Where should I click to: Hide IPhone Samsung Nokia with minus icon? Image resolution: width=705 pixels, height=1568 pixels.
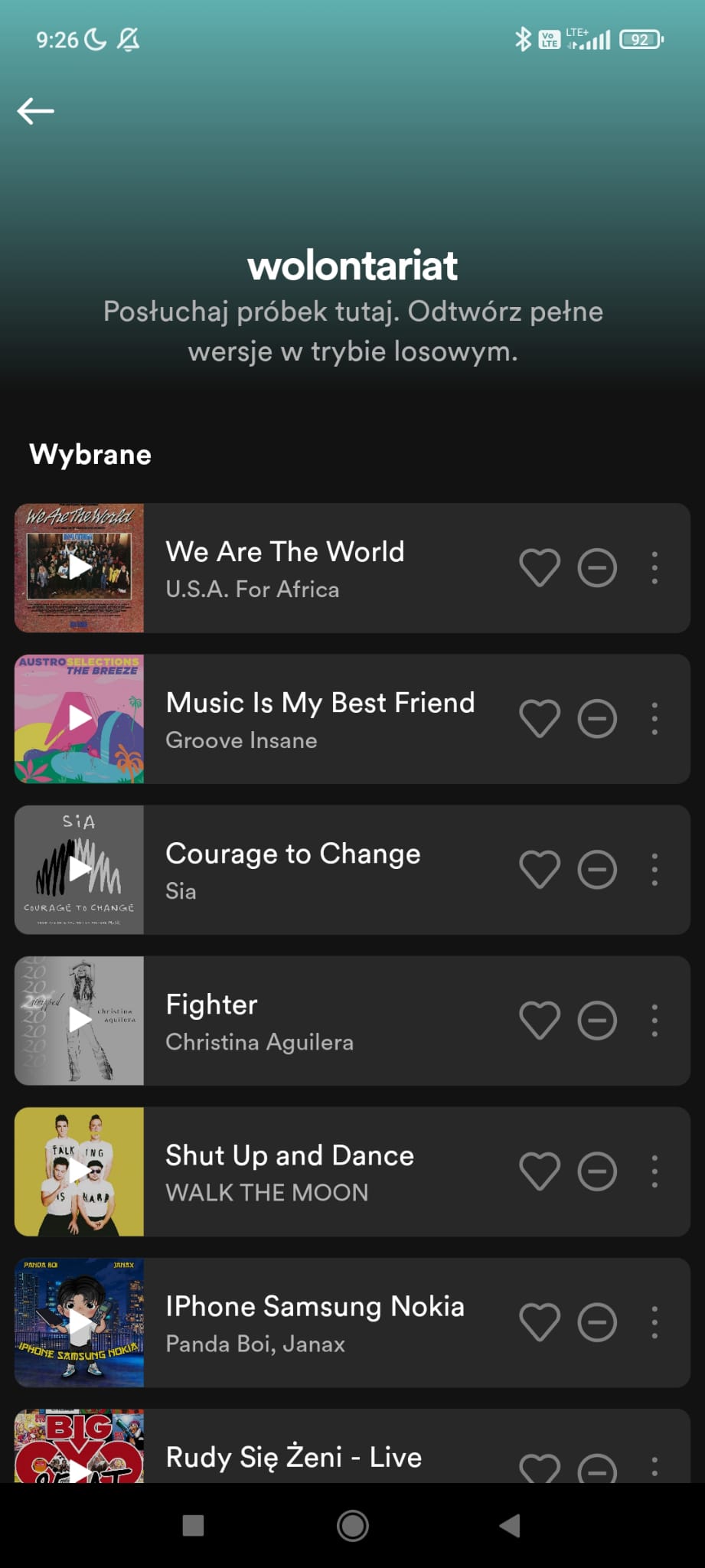(597, 1321)
